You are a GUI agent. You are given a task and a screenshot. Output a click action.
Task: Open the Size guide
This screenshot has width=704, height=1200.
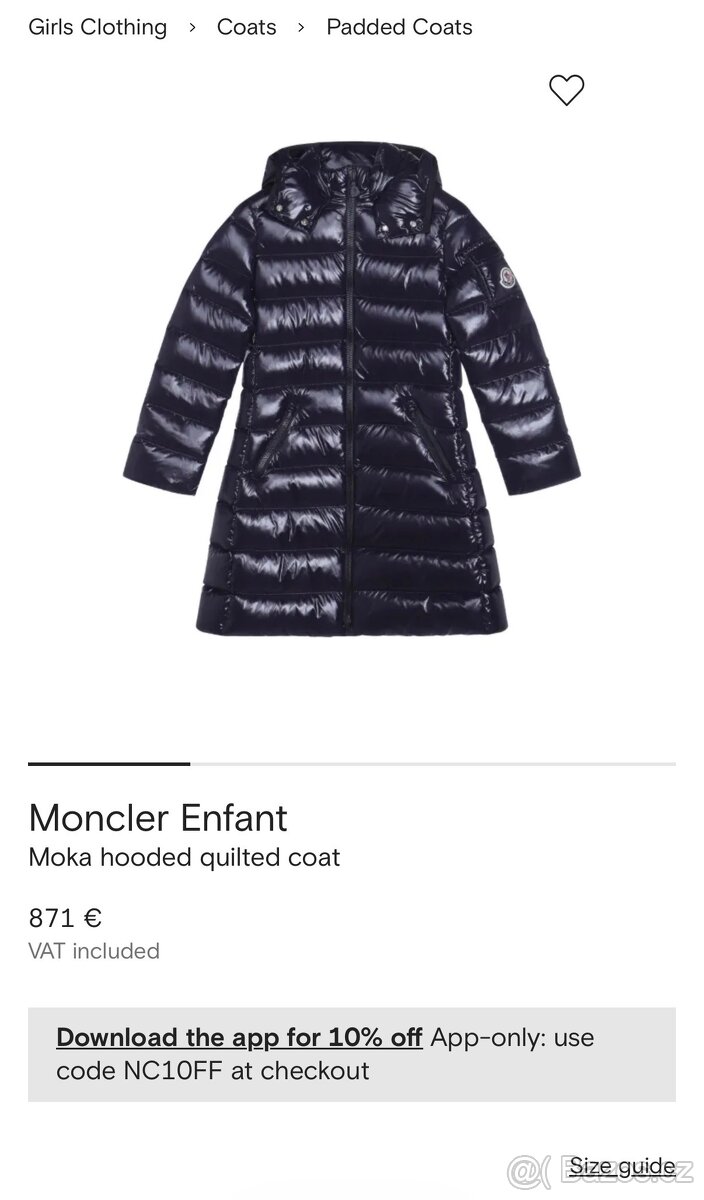click(621, 1167)
